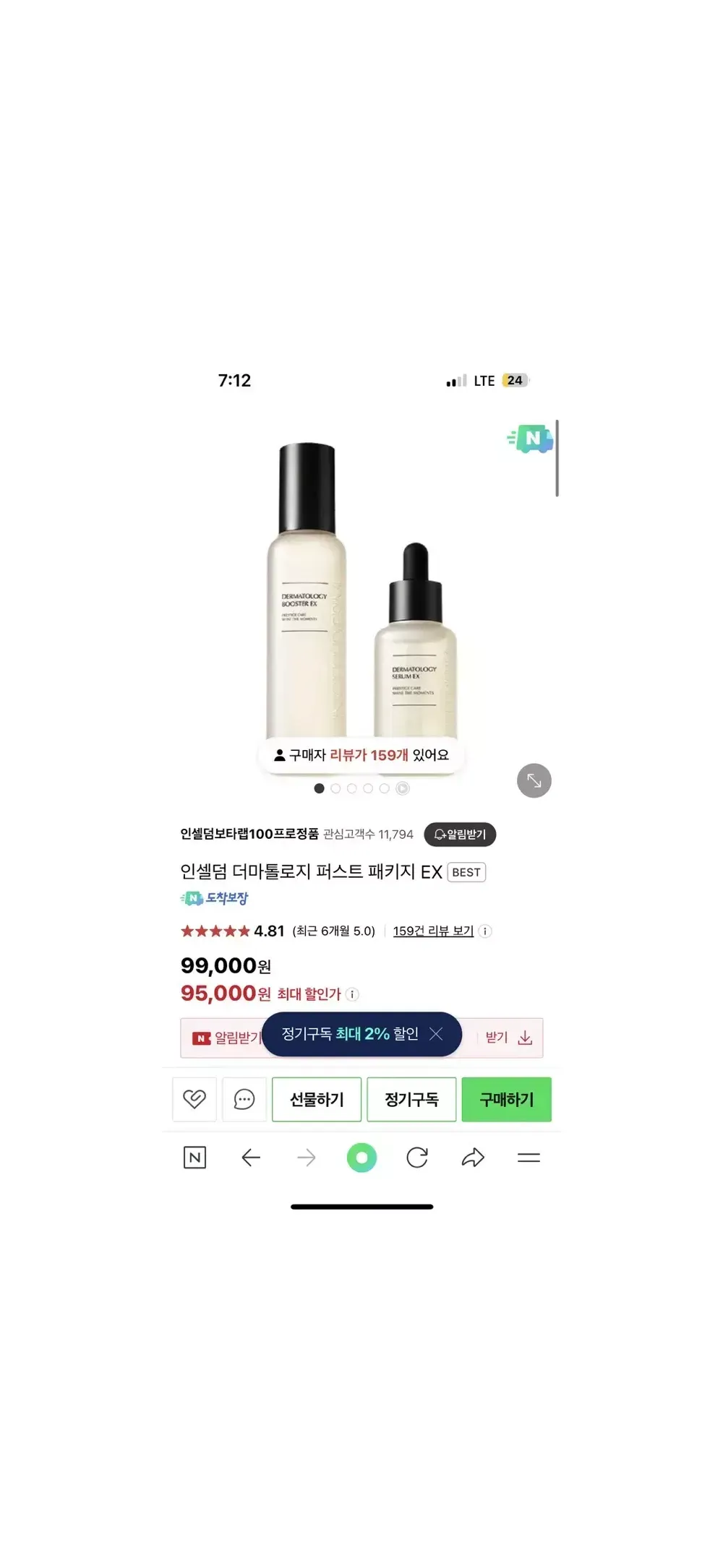This screenshot has width=723, height=1568.
Task: Add product to wishlist with heart icon
Action: [x=194, y=1099]
